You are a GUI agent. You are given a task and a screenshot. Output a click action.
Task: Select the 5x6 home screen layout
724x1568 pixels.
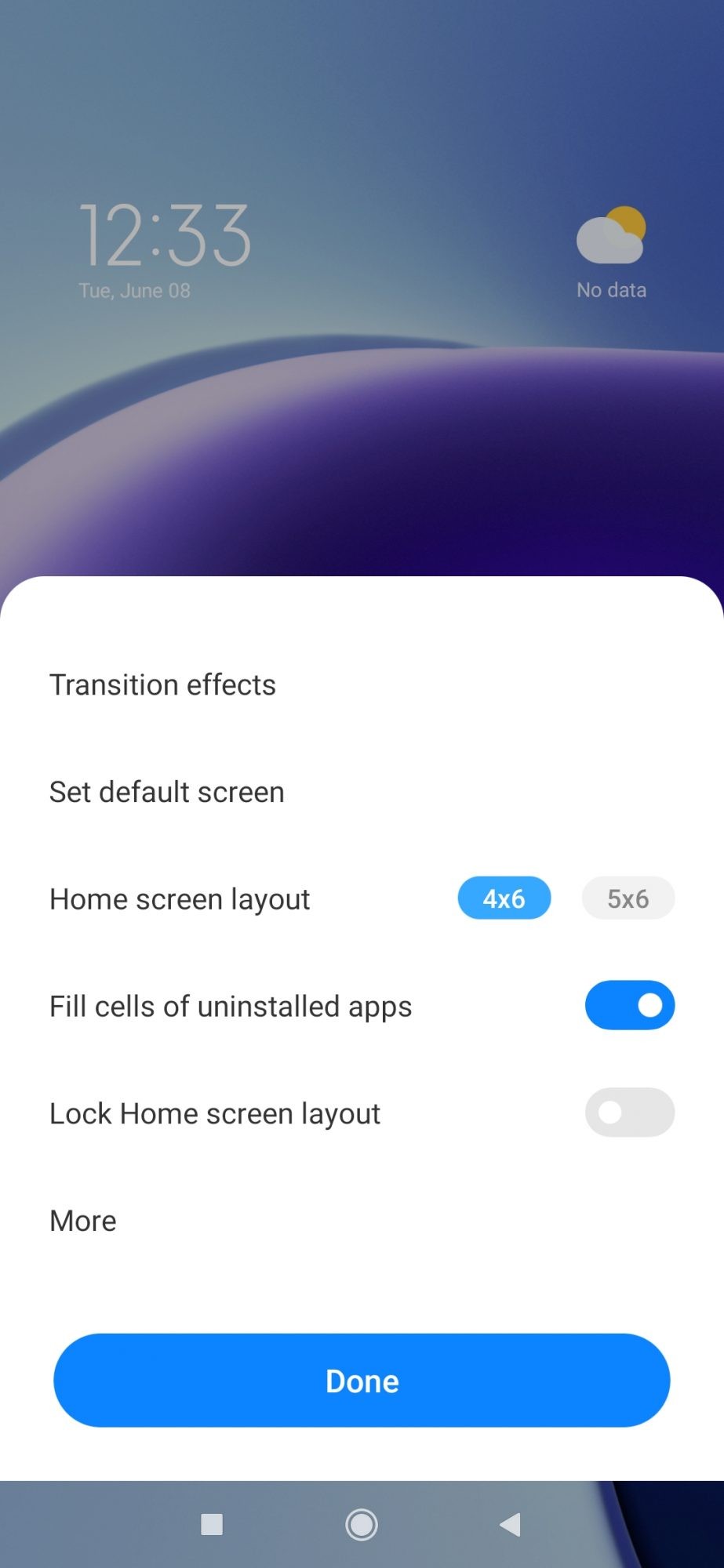(628, 898)
